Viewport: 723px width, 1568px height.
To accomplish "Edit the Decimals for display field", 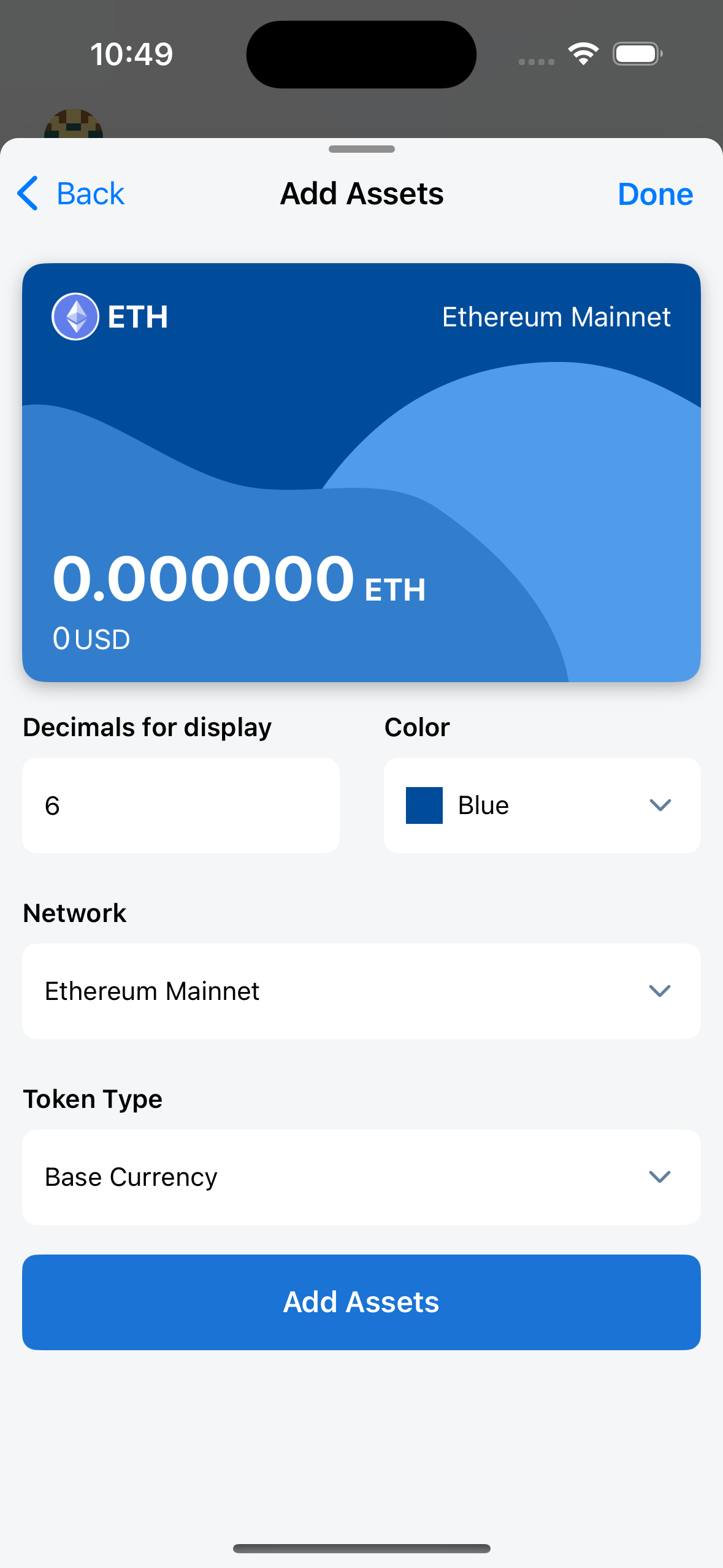I will pos(180,805).
